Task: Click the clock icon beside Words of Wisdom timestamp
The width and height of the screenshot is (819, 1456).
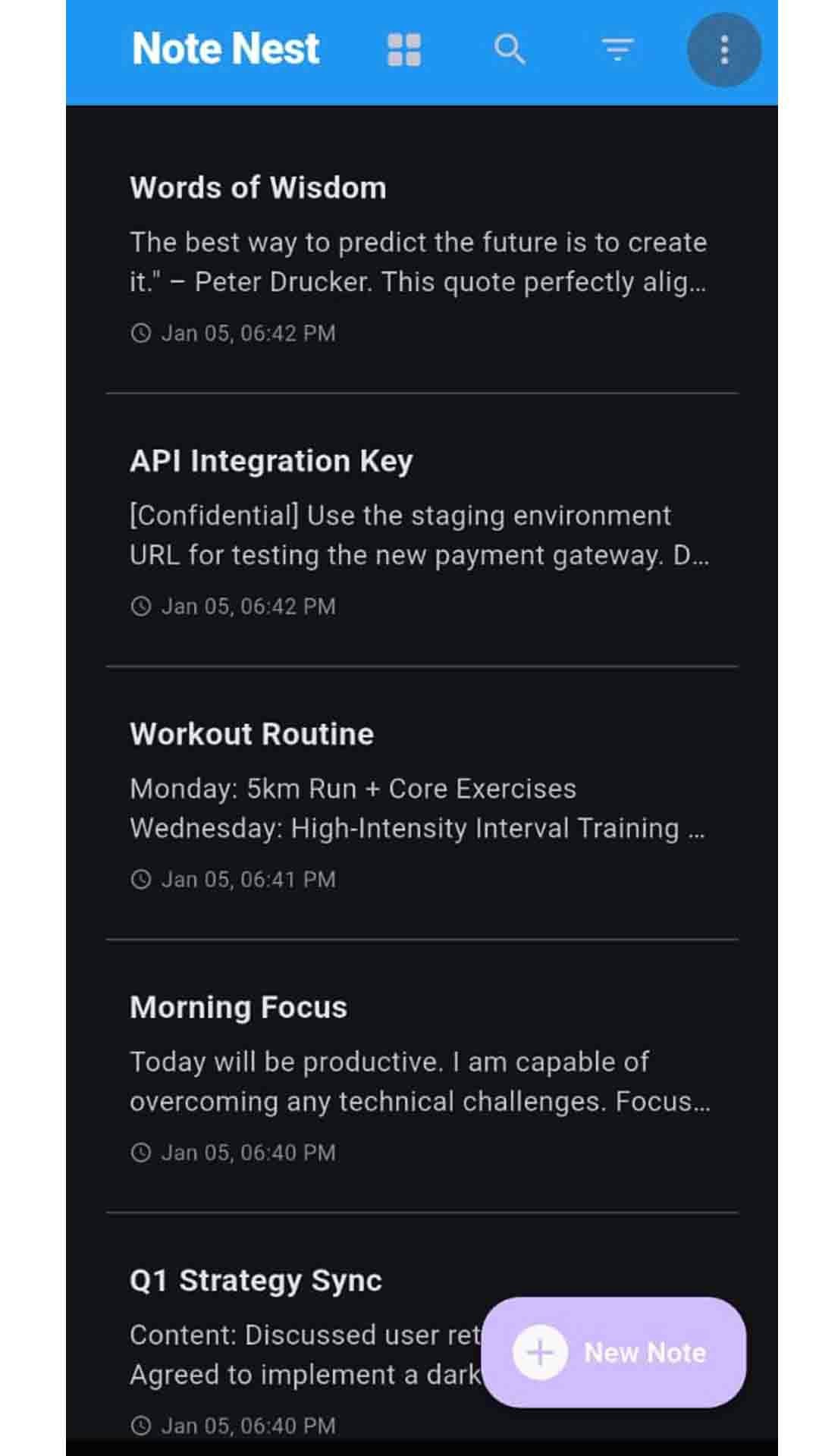Action: (x=141, y=332)
